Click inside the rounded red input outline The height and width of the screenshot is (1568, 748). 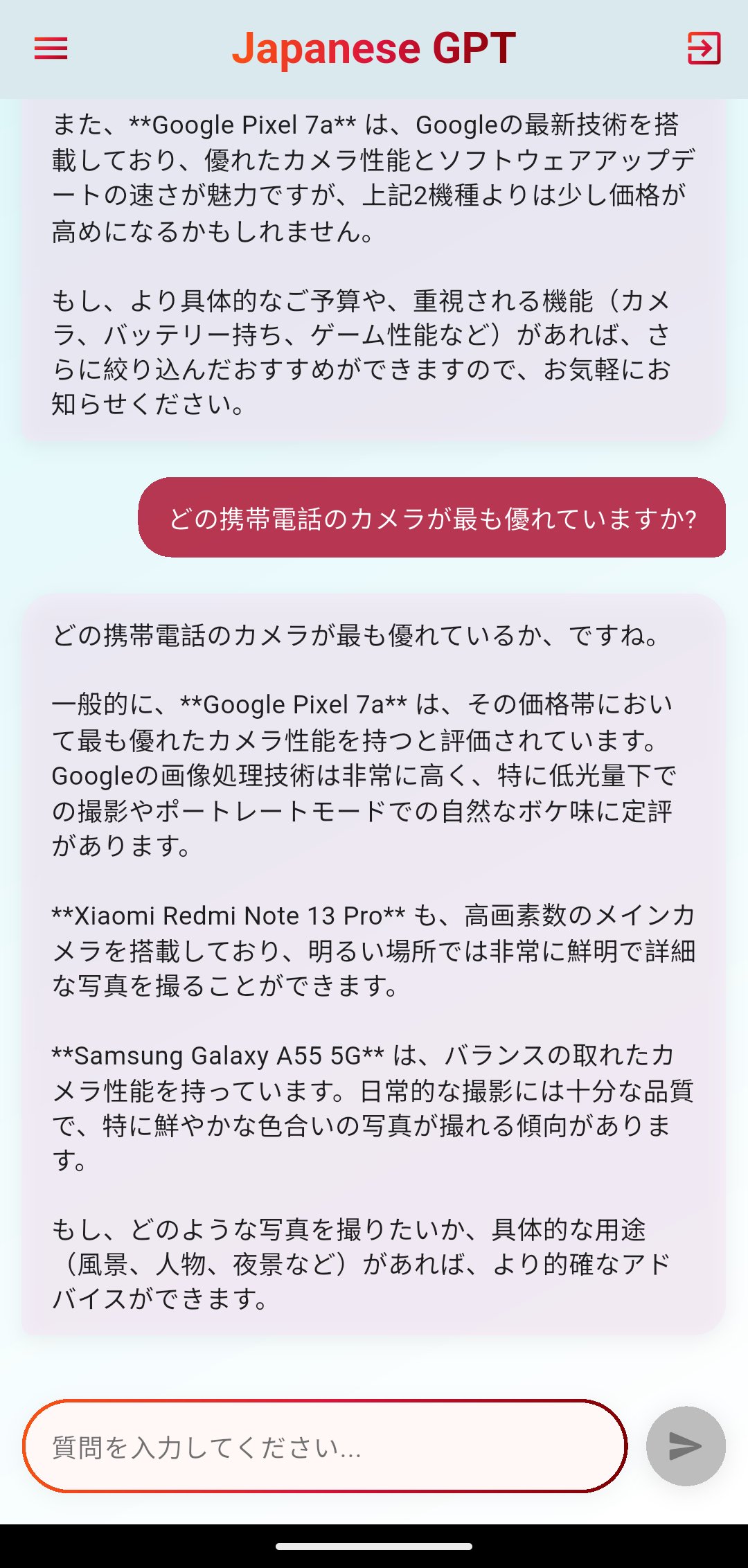[x=326, y=1445]
